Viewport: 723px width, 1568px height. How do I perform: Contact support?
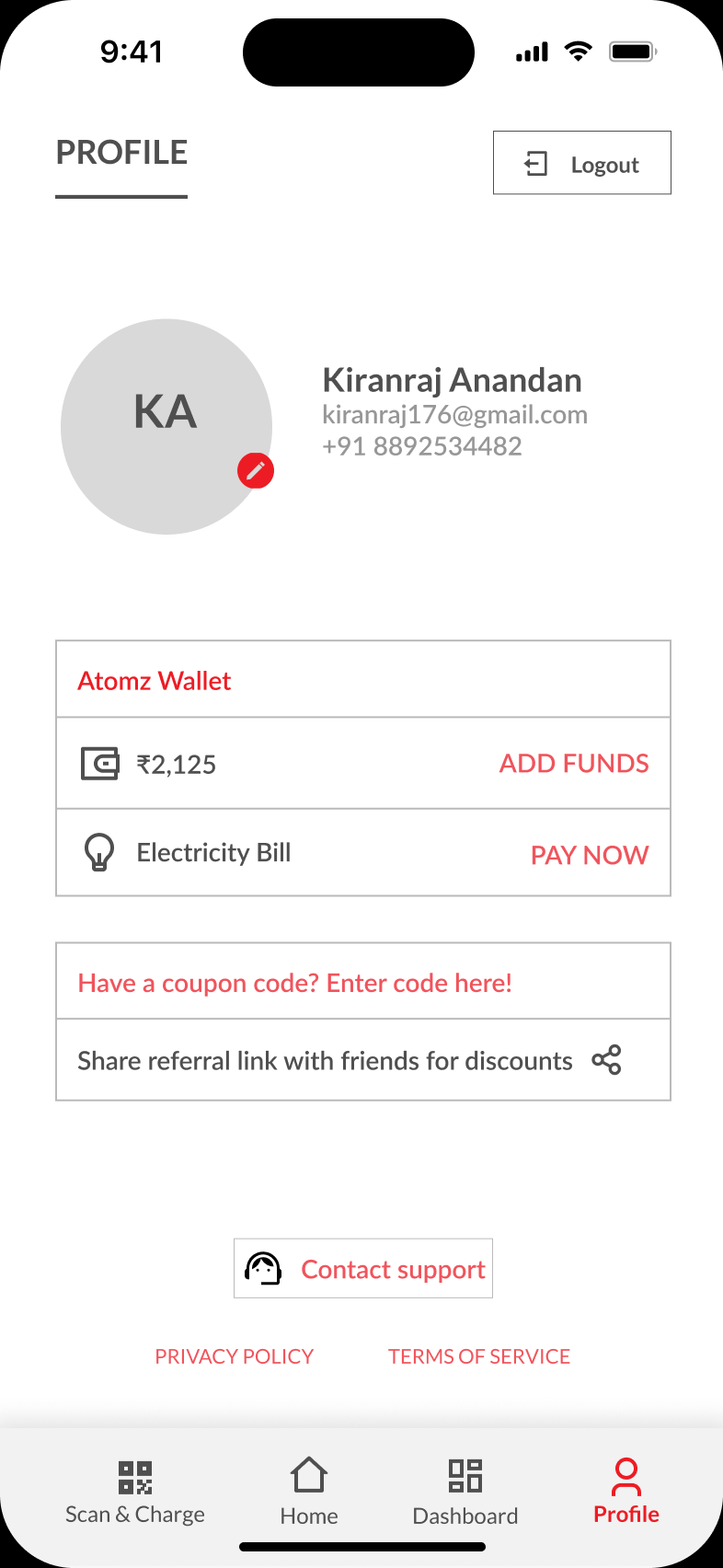point(363,1268)
